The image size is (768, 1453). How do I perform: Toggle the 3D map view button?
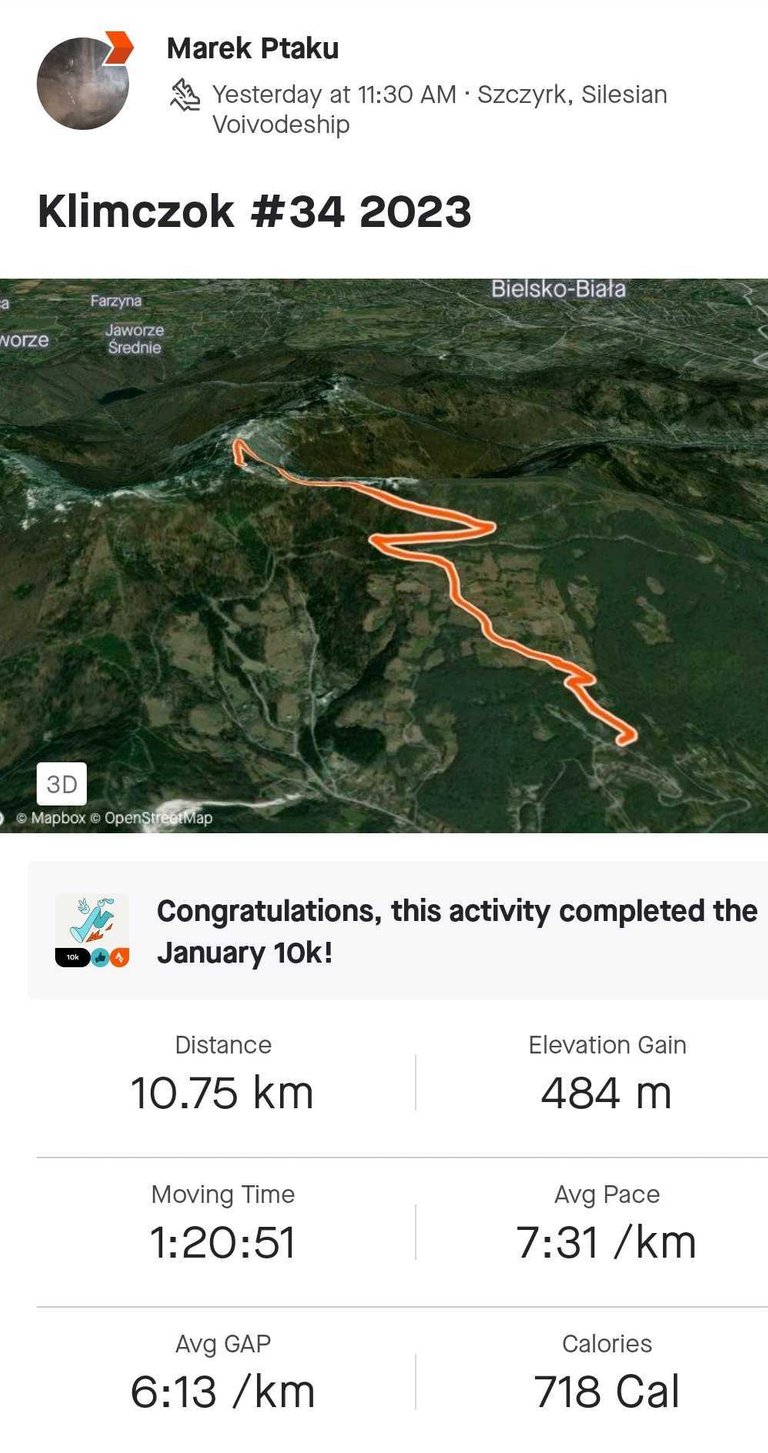point(62,784)
